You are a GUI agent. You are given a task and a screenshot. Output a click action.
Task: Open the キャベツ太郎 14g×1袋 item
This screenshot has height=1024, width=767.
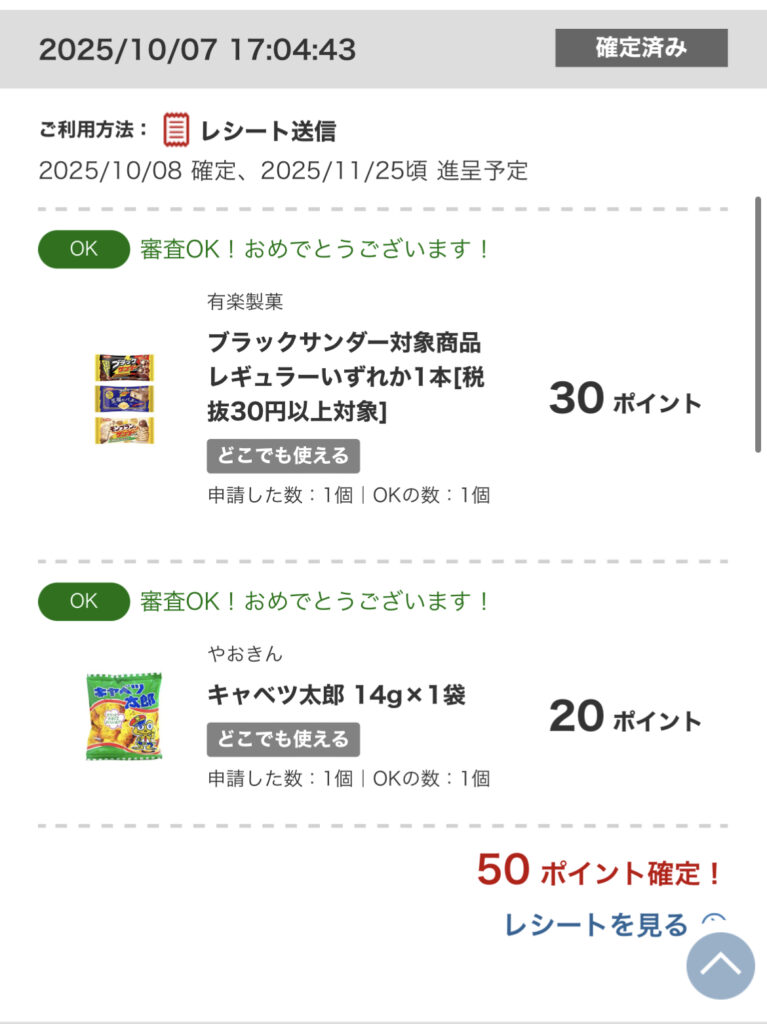[x=336, y=695]
